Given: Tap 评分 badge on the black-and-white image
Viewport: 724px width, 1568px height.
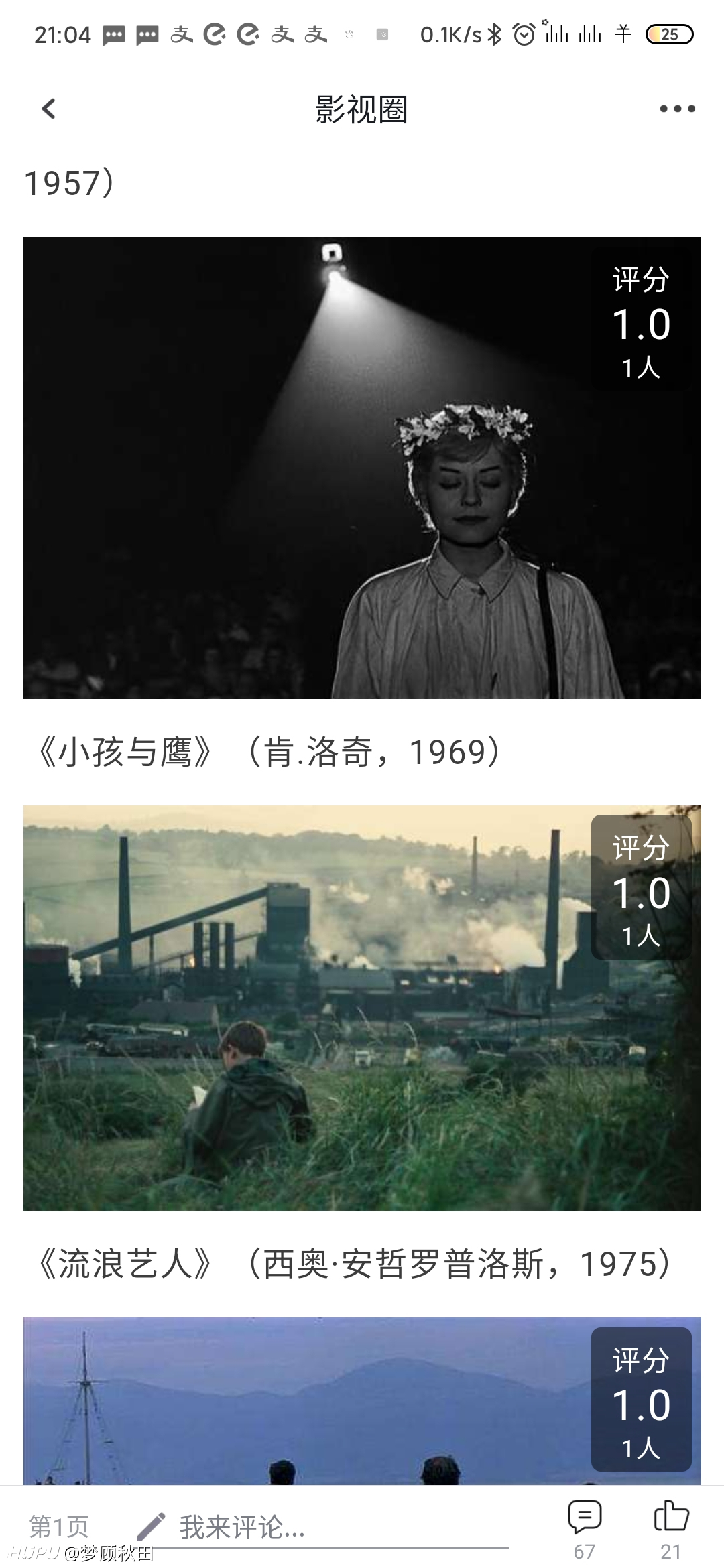Looking at the screenshot, I should tap(641, 319).
